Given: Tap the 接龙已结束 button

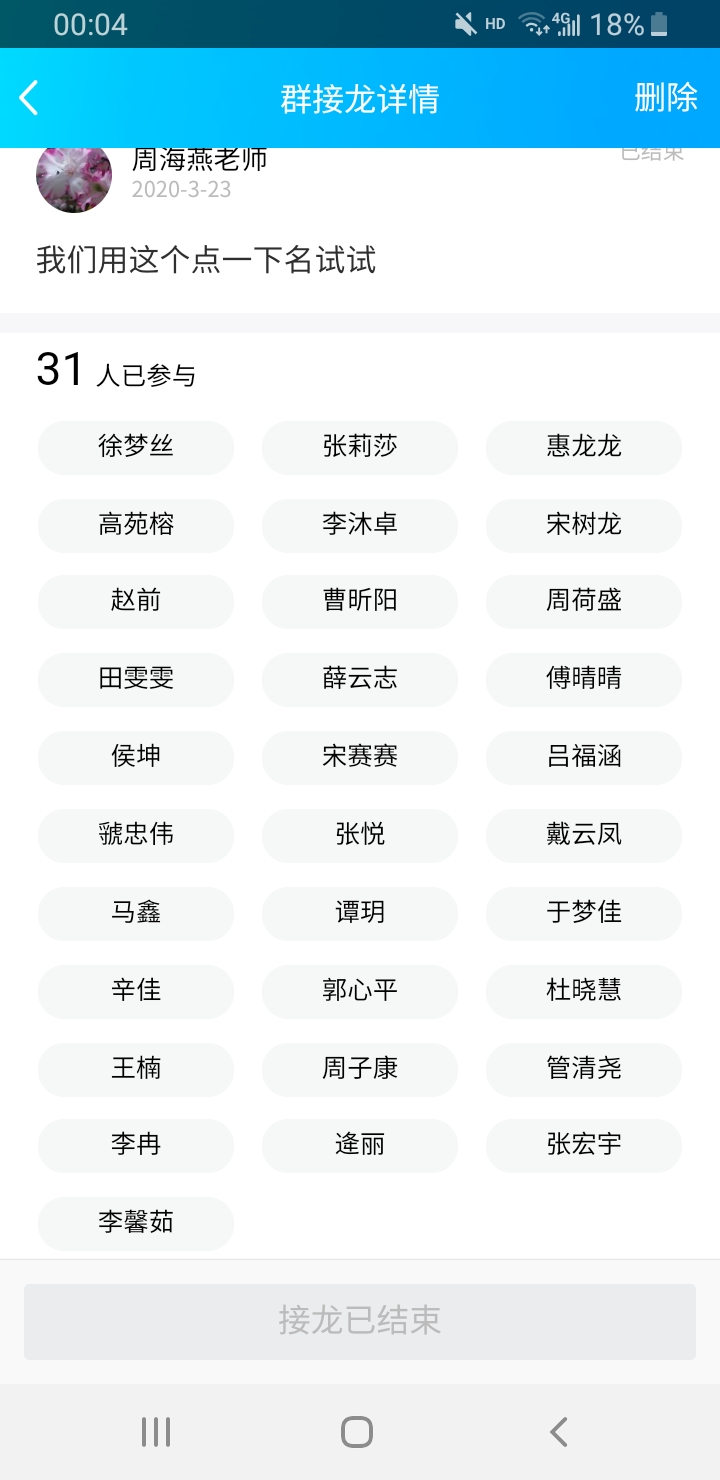Looking at the screenshot, I should point(360,1321).
